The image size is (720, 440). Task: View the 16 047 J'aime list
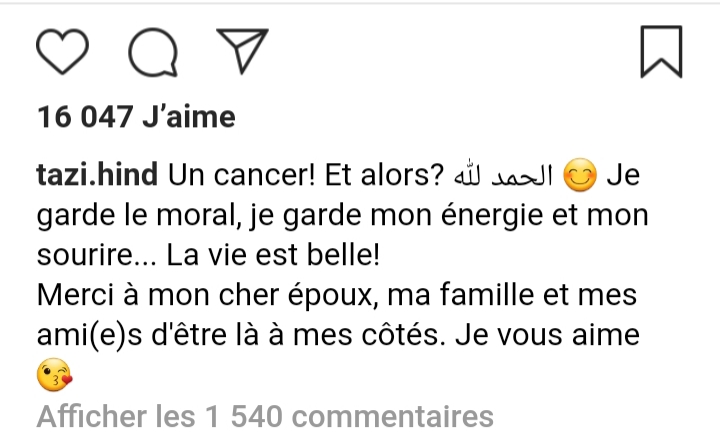point(135,118)
